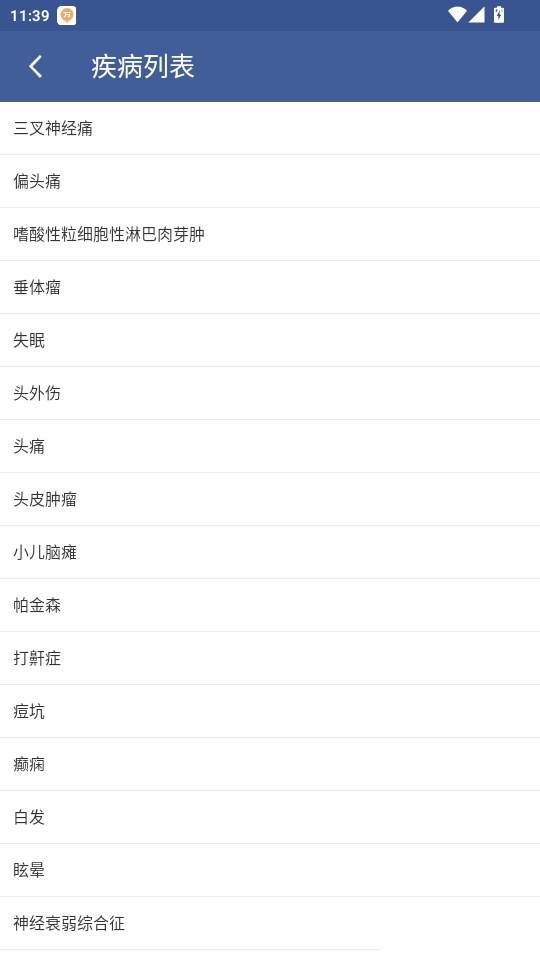Tap the 打鼾症 row
Image resolution: width=540 pixels, height=960 pixels.
coord(270,658)
